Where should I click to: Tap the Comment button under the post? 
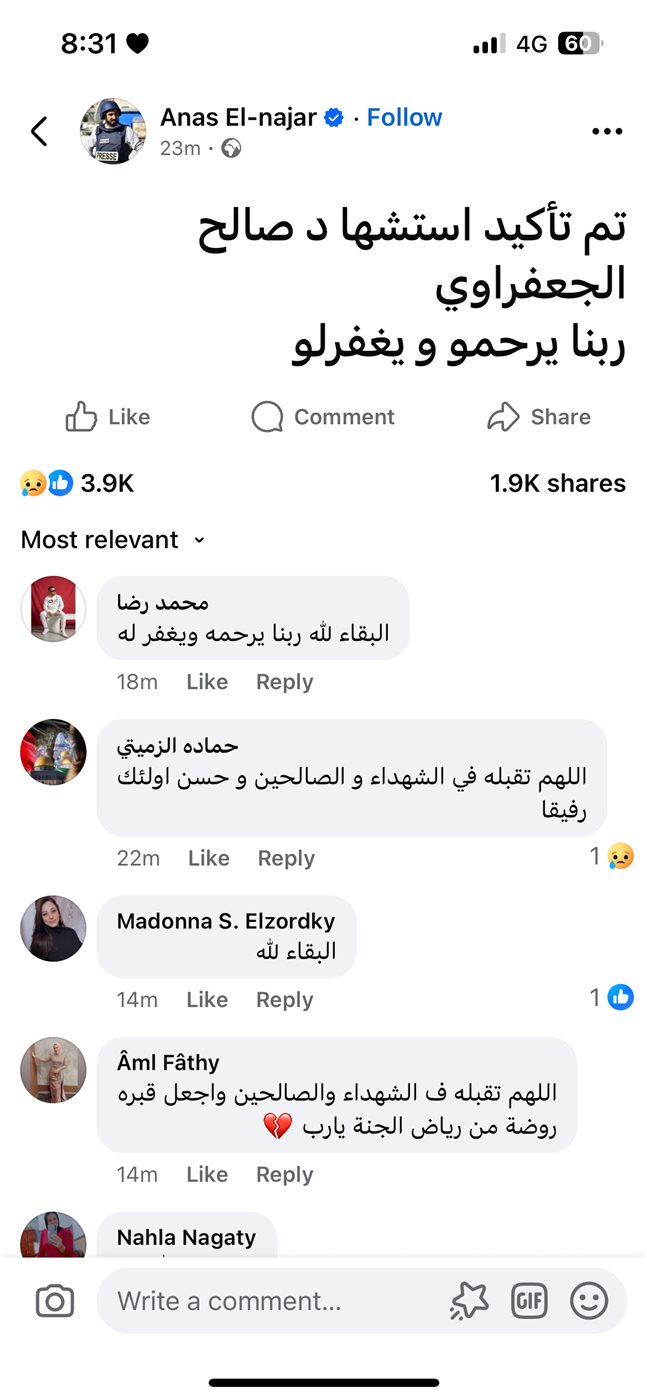323,417
